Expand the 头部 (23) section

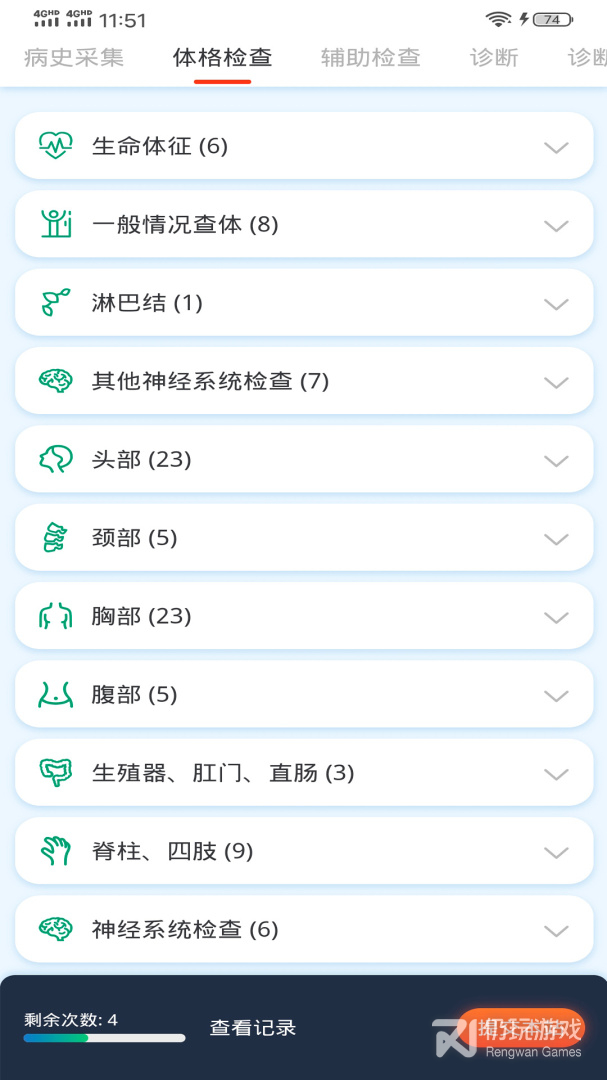304,459
